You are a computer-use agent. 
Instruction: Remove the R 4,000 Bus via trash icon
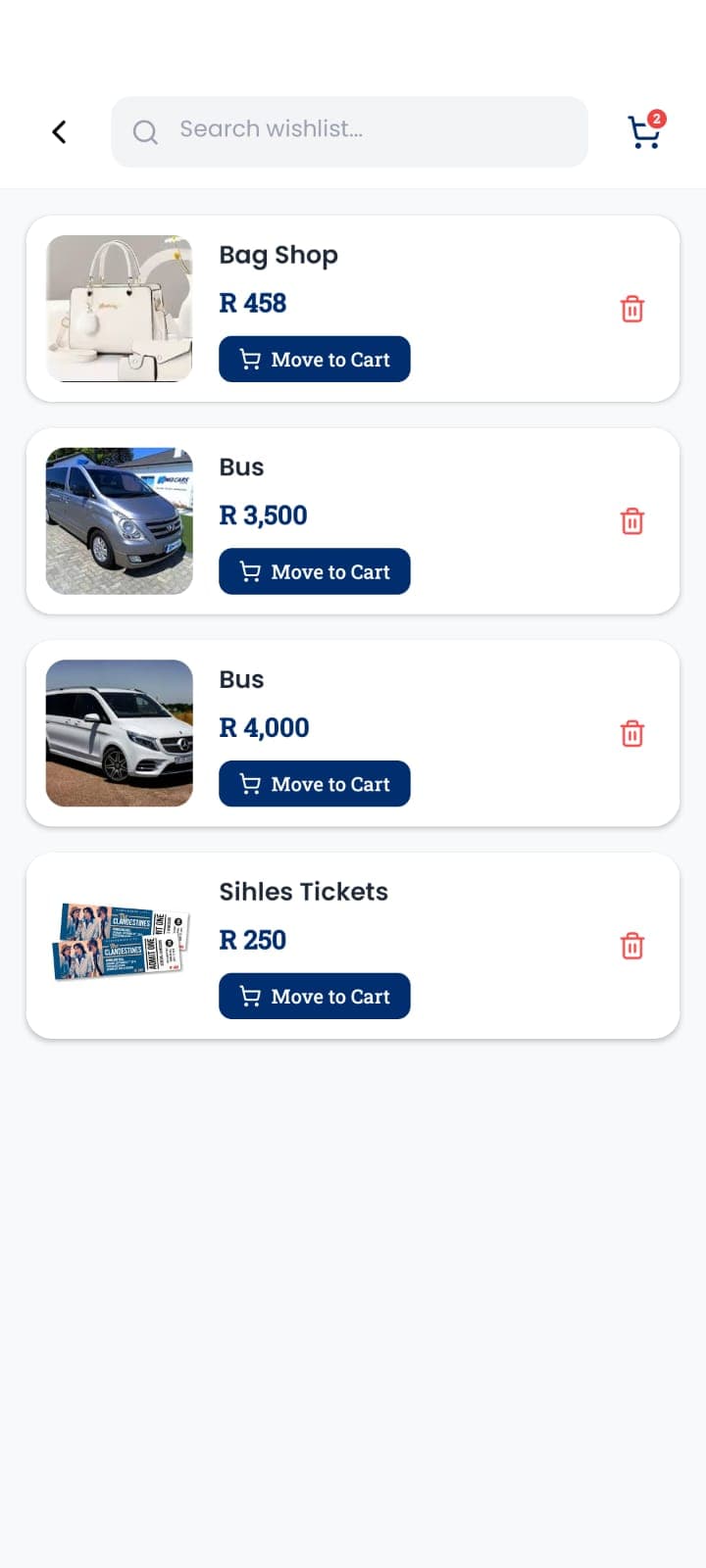click(x=632, y=732)
